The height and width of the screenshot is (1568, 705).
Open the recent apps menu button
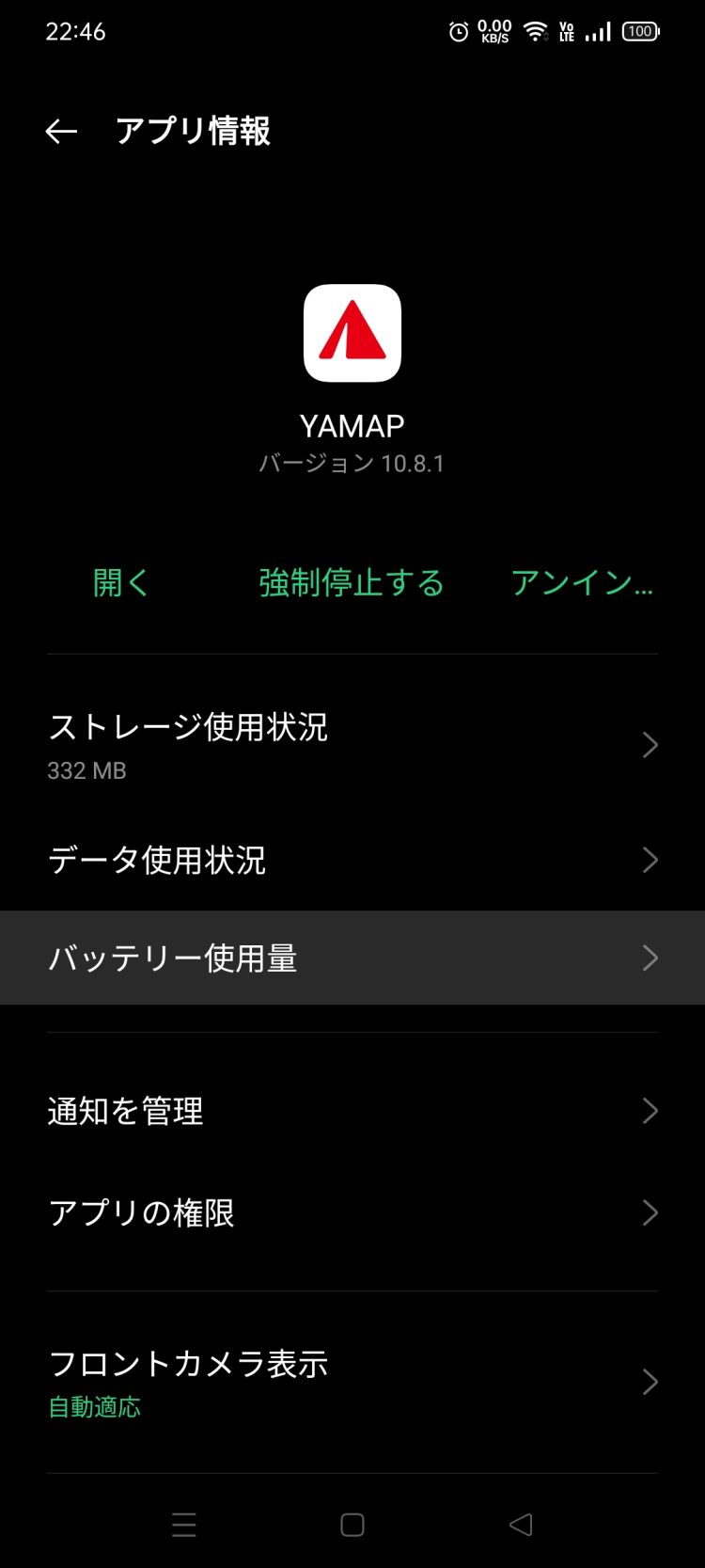(184, 1525)
